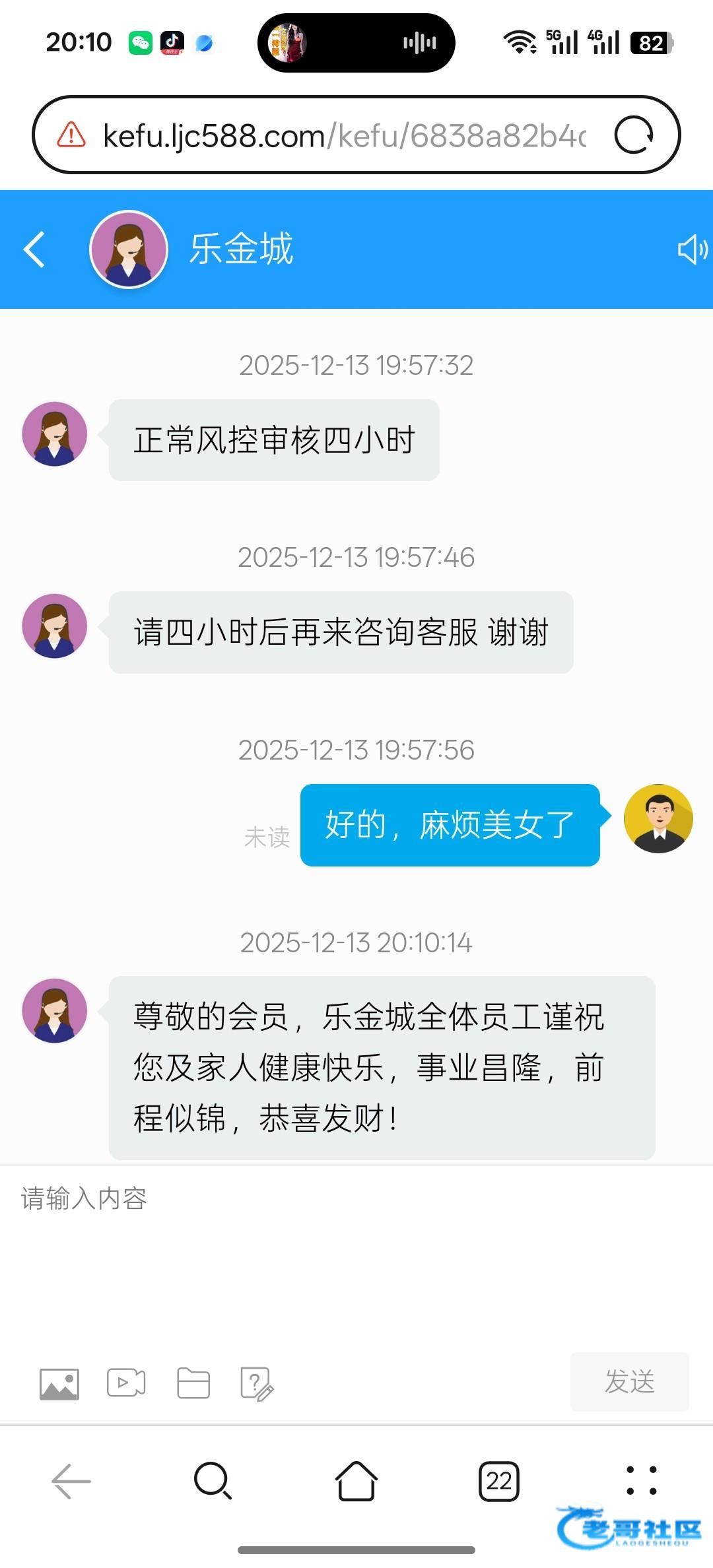Open the 22 tabs switcher
The height and width of the screenshot is (1568, 713).
[x=498, y=1481]
